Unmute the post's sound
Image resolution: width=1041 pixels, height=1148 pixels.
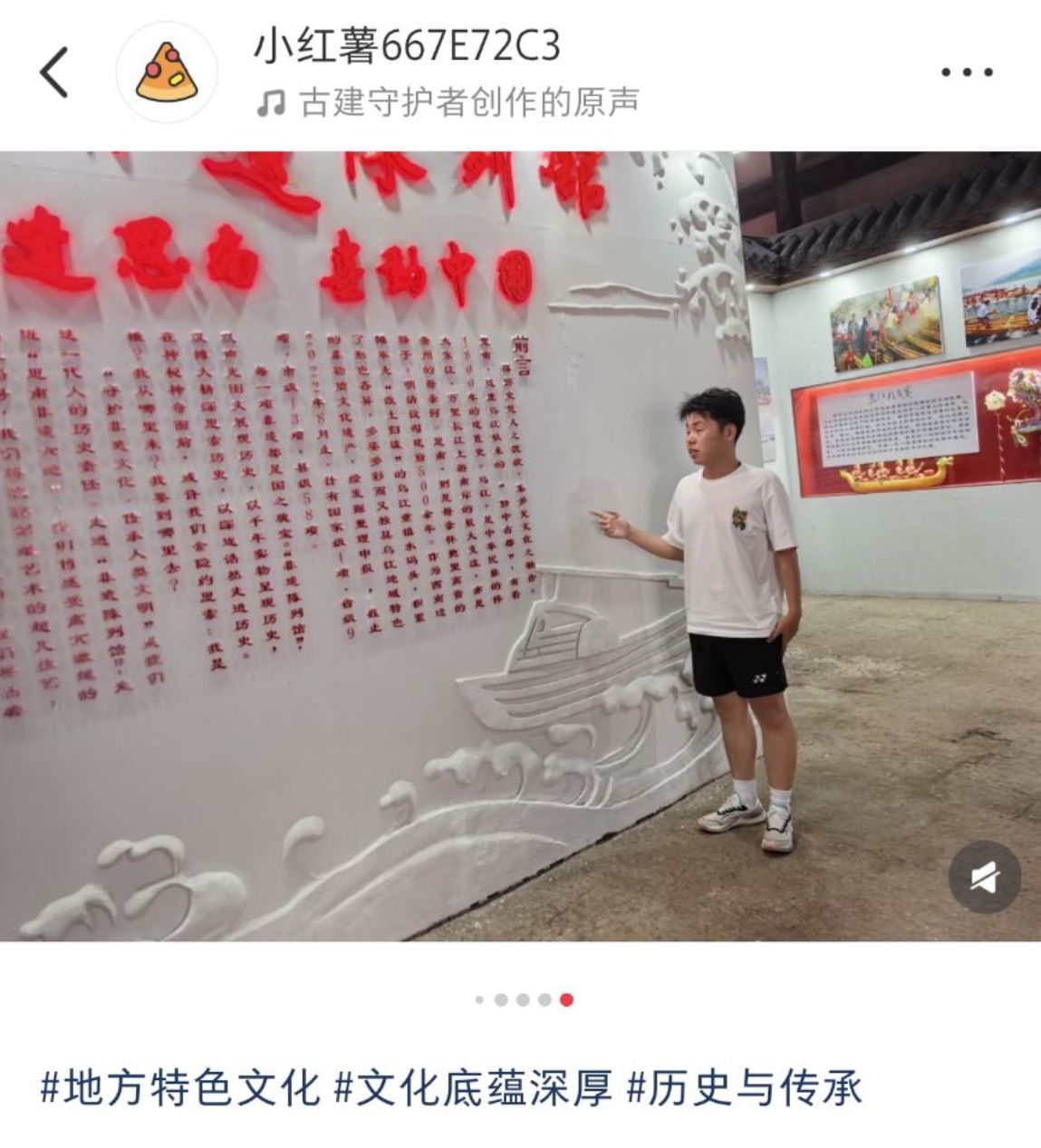coord(985,877)
